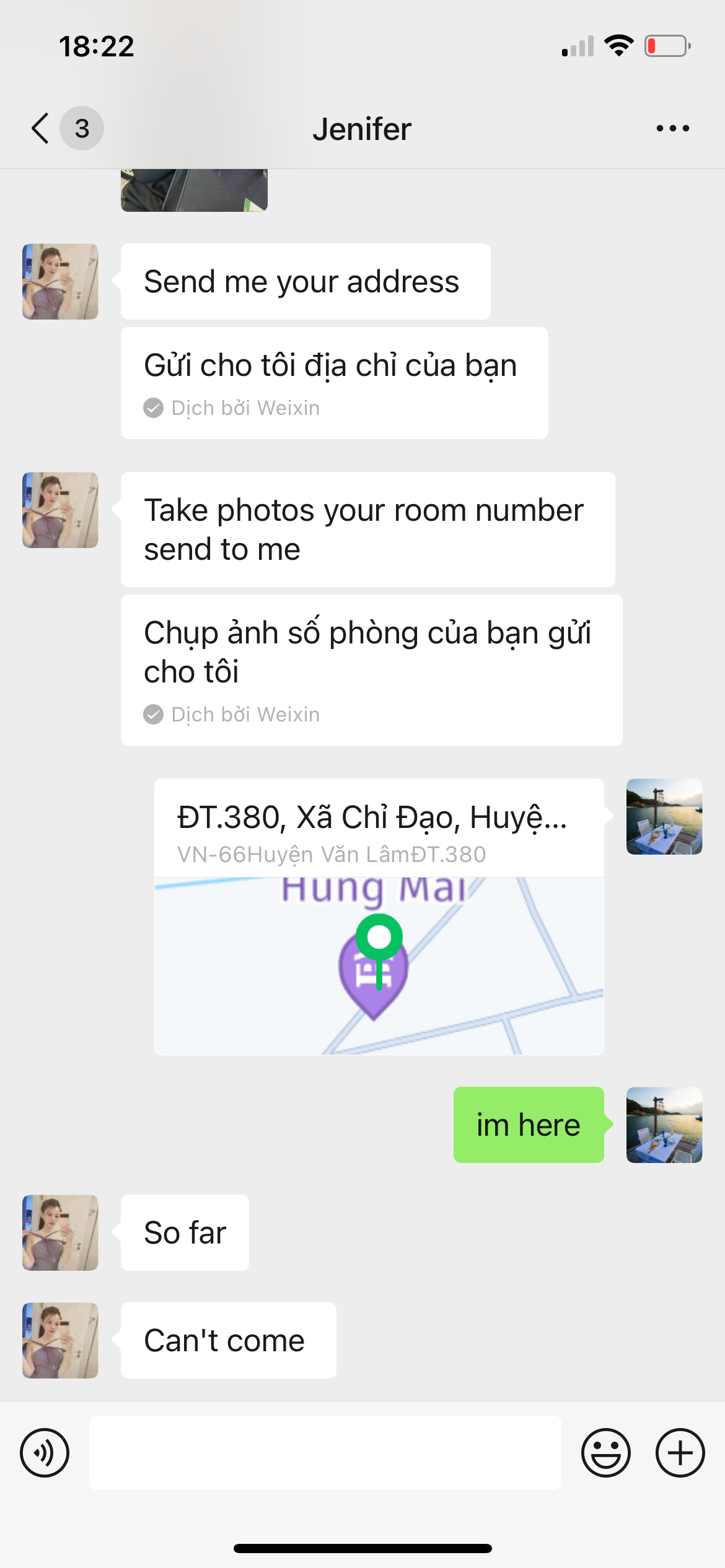
Task: Open my avatar beside 'im here'
Action: (x=664, y=1125)
